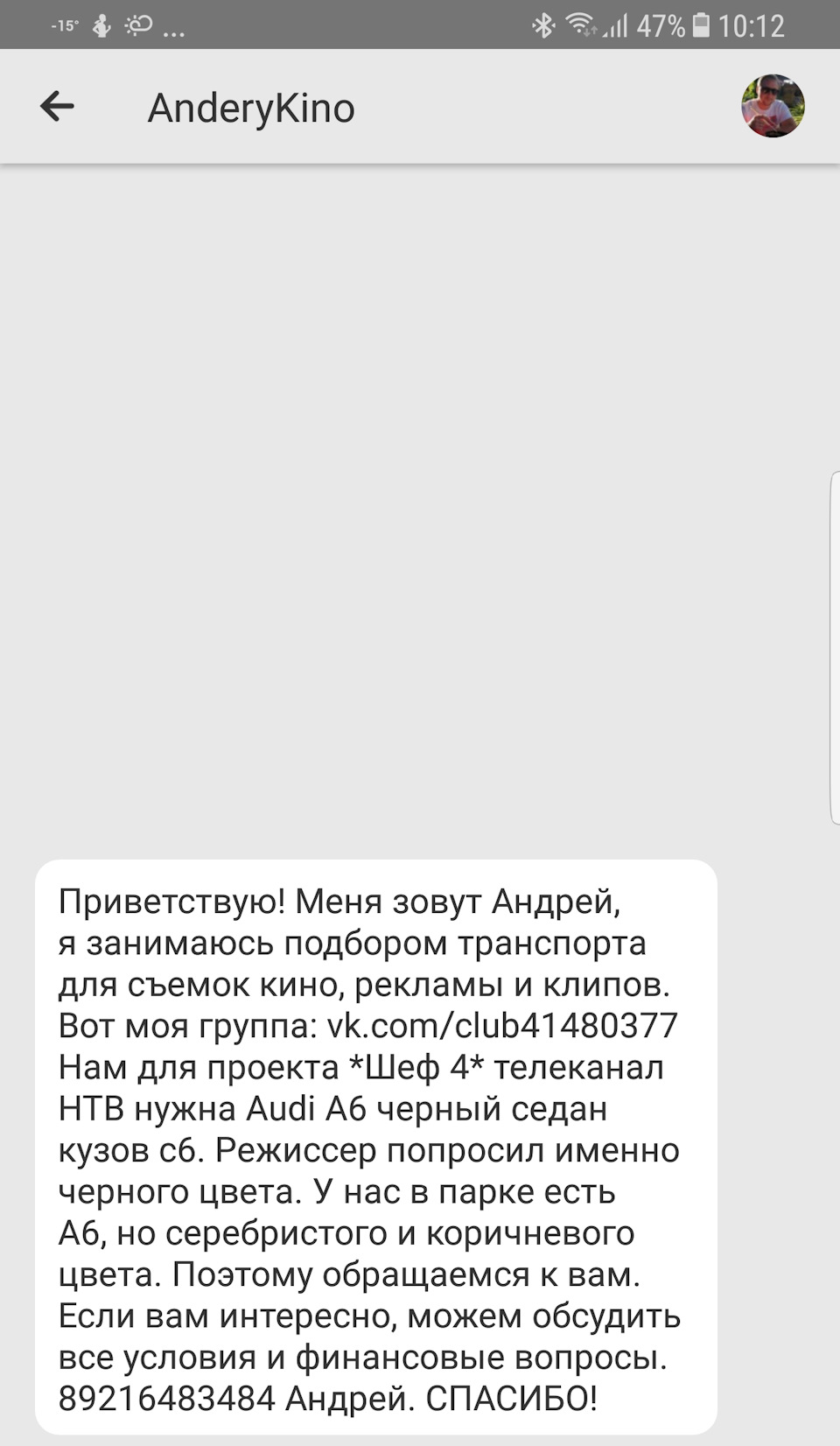Go back from AnderyKino chat
840x1446 pixels.
(x=57, y=107)
